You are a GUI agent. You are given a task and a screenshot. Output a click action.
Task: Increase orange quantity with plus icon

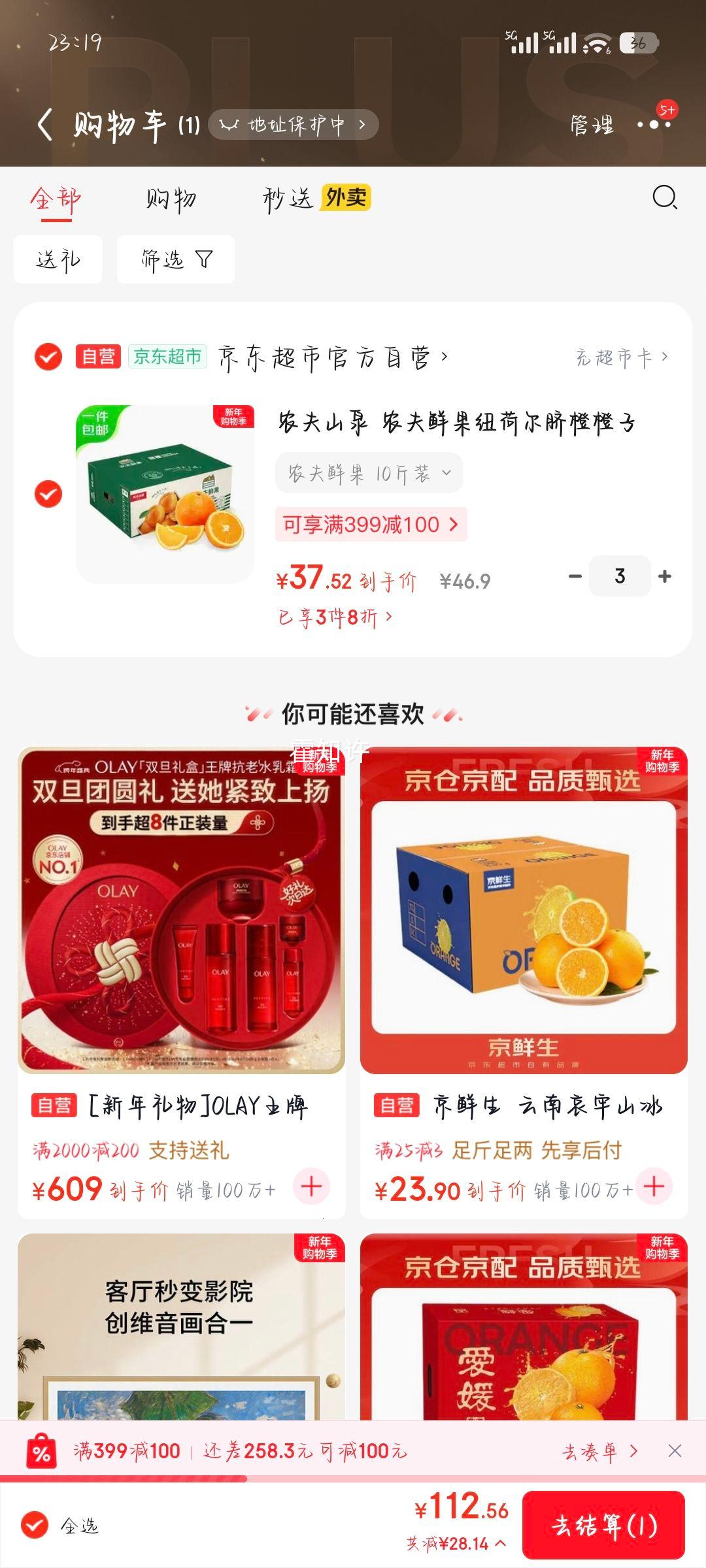pyautogui.click(x=664, y=576)
